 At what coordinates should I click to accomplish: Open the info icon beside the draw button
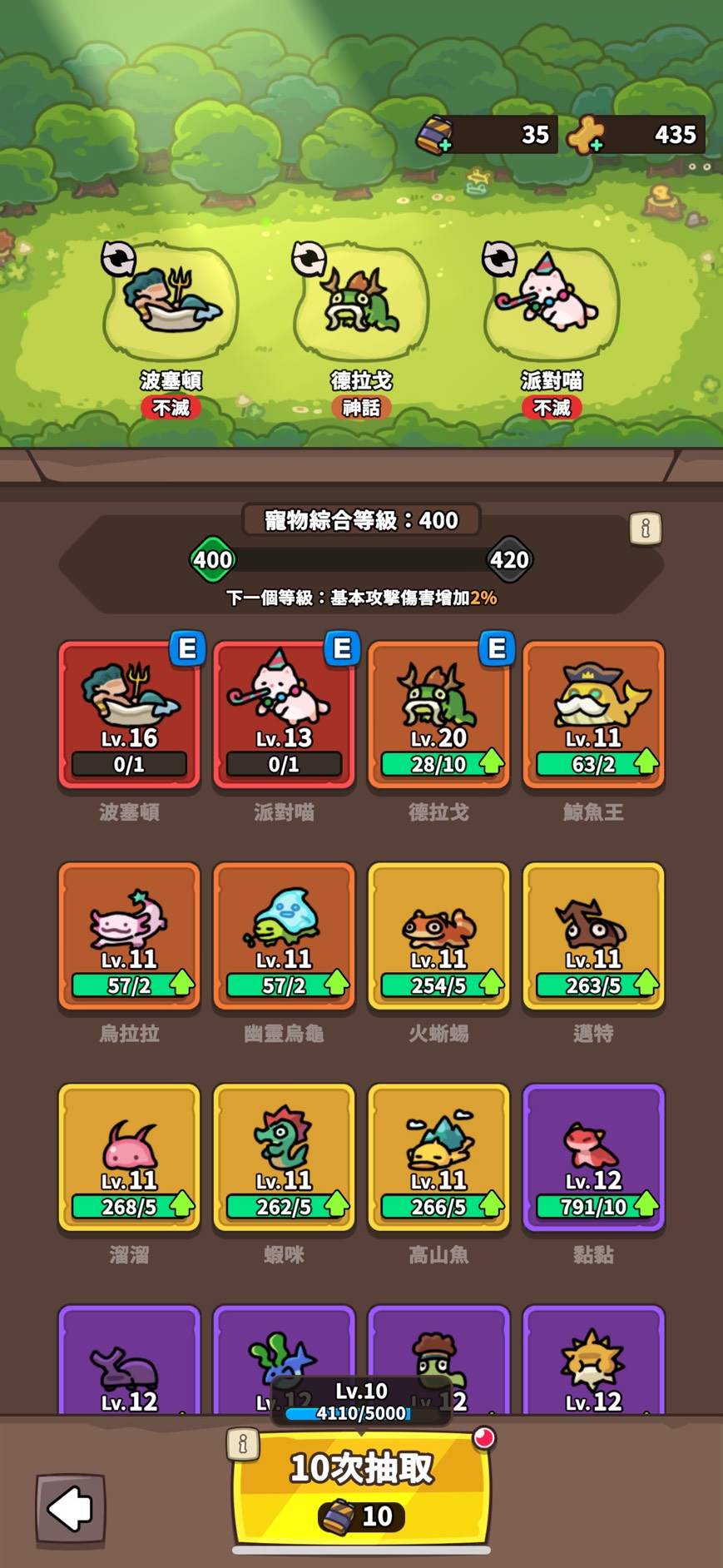(243, 1444)
